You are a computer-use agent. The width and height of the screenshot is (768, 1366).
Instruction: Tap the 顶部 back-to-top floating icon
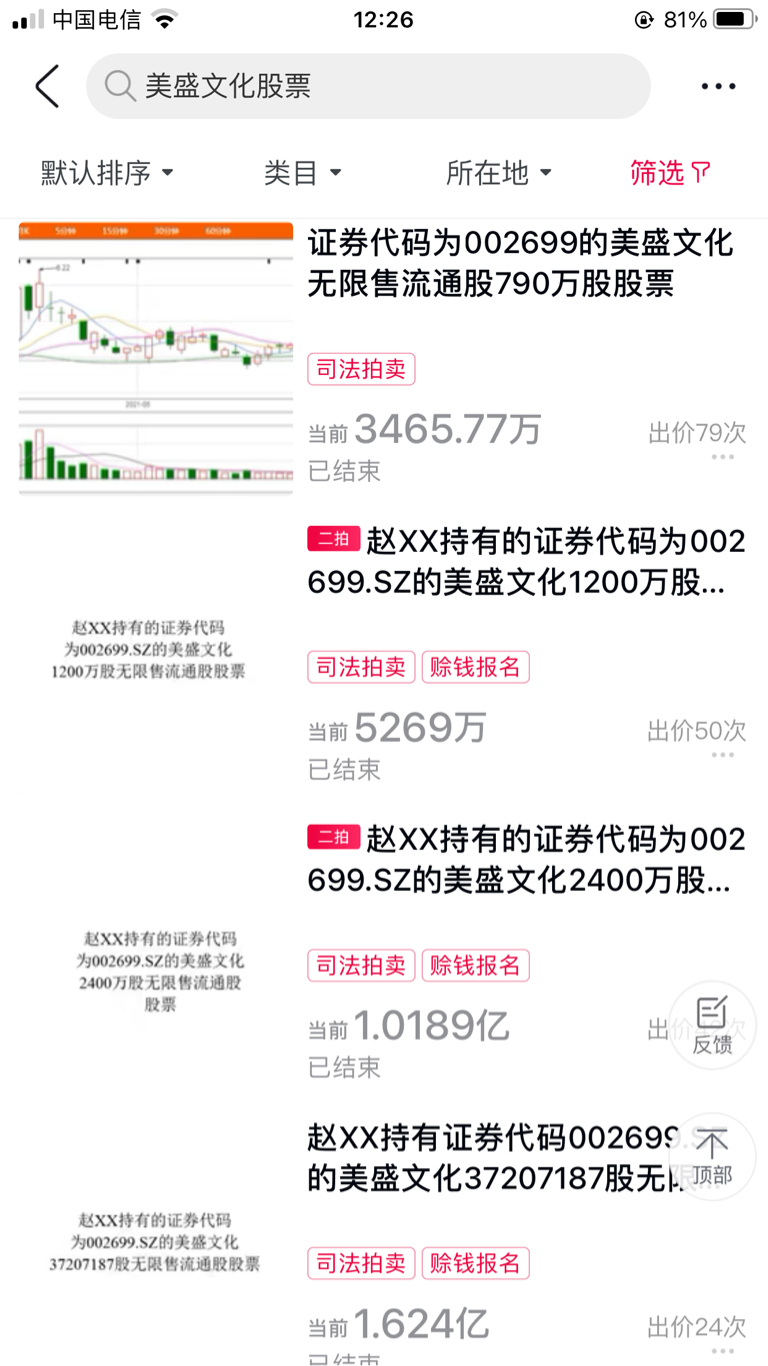pyautogui.click(x=711, y=1156)
